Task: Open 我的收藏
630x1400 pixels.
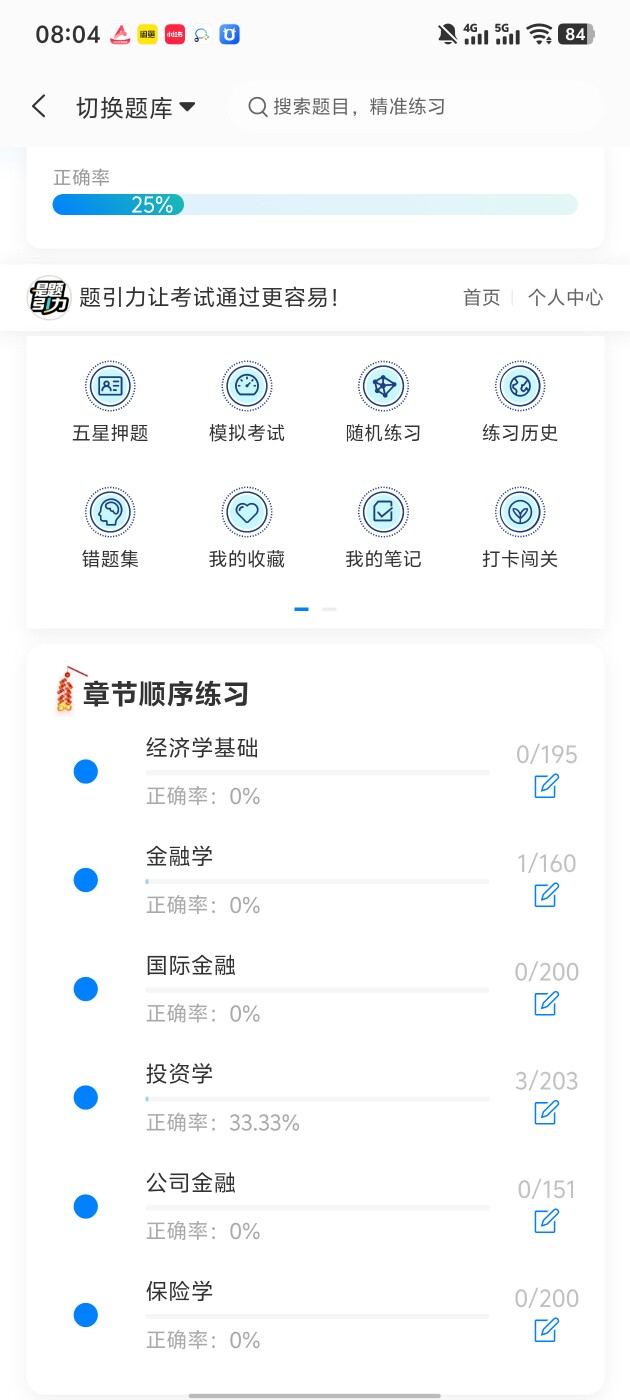Action: pos(247,527)
